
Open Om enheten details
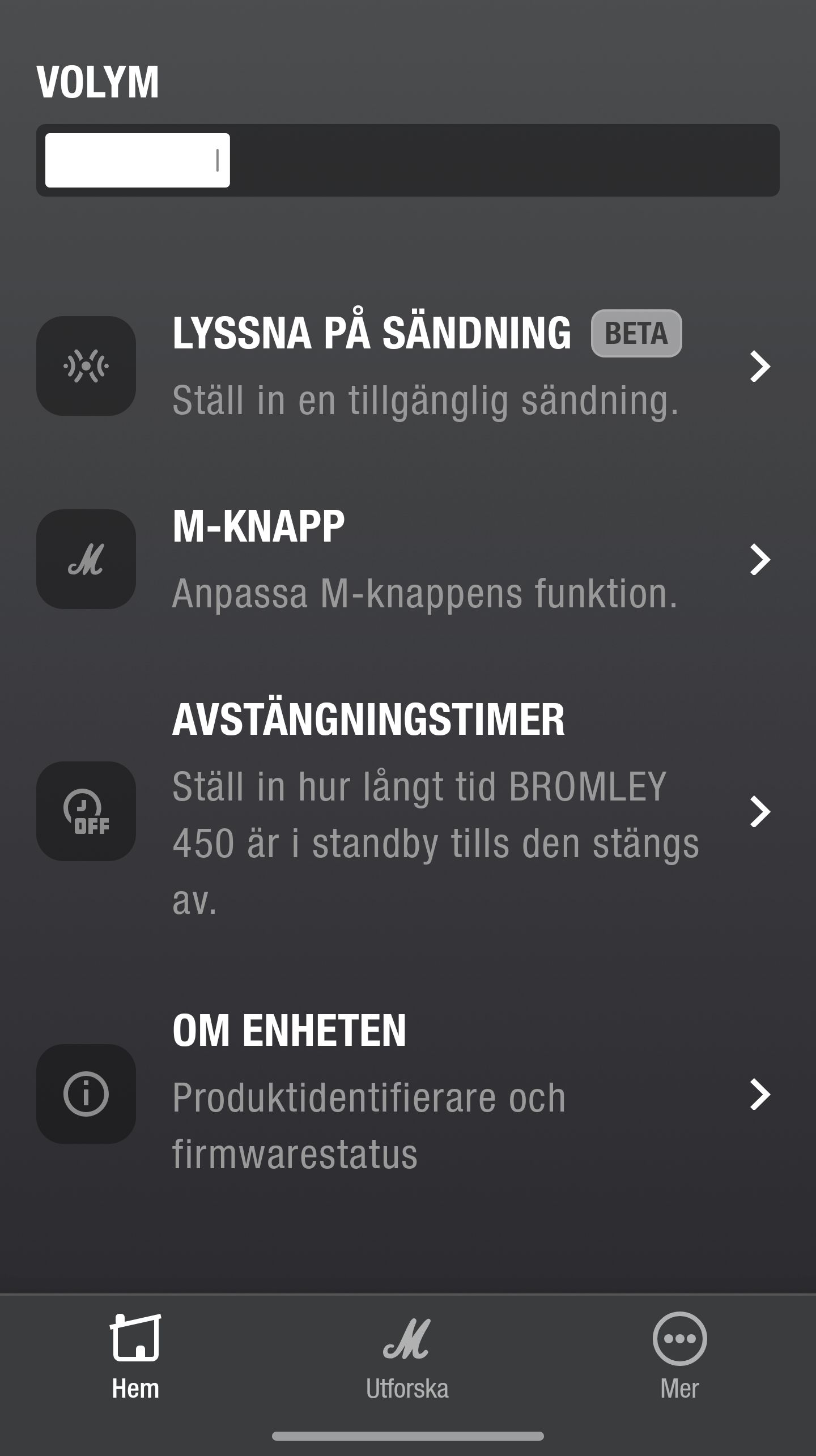point(408,1093)
